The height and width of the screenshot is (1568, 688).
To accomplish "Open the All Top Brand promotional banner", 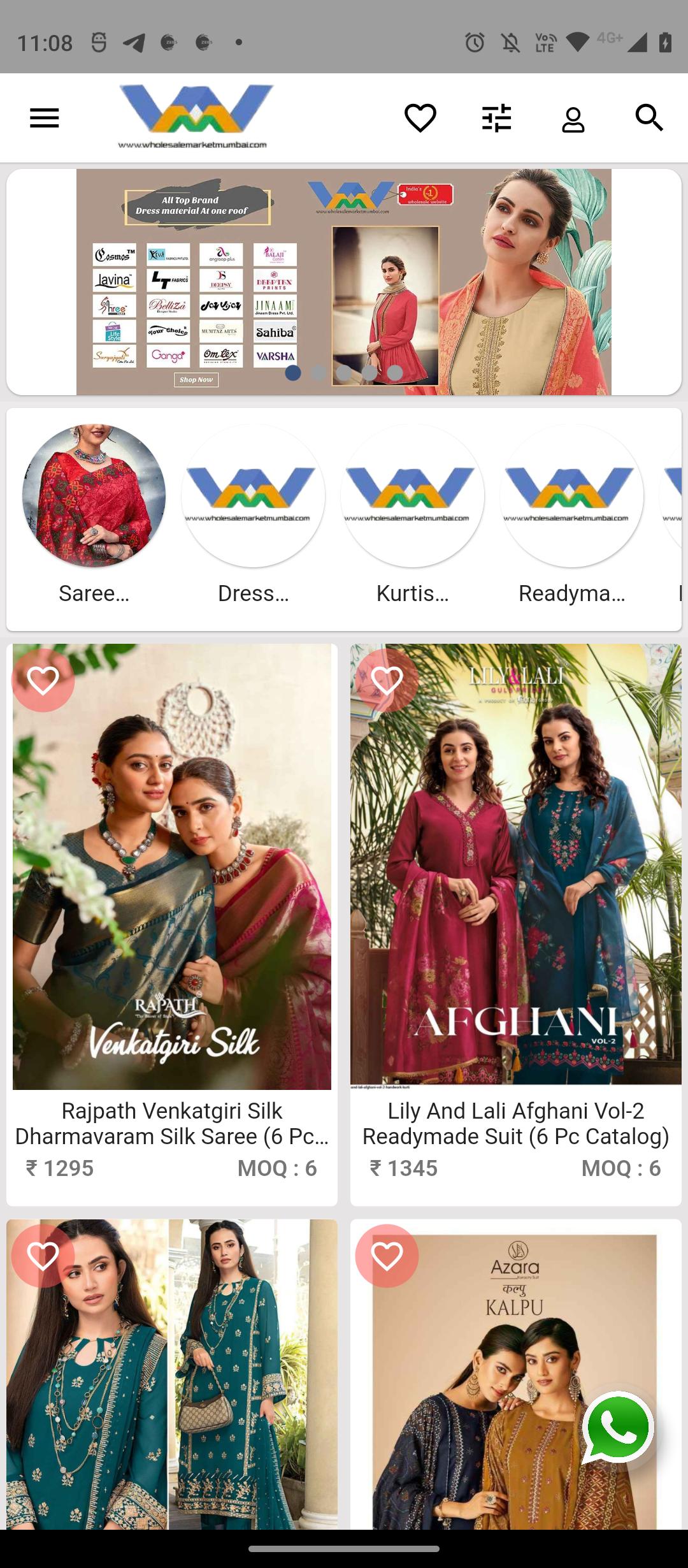I will 344,282.
